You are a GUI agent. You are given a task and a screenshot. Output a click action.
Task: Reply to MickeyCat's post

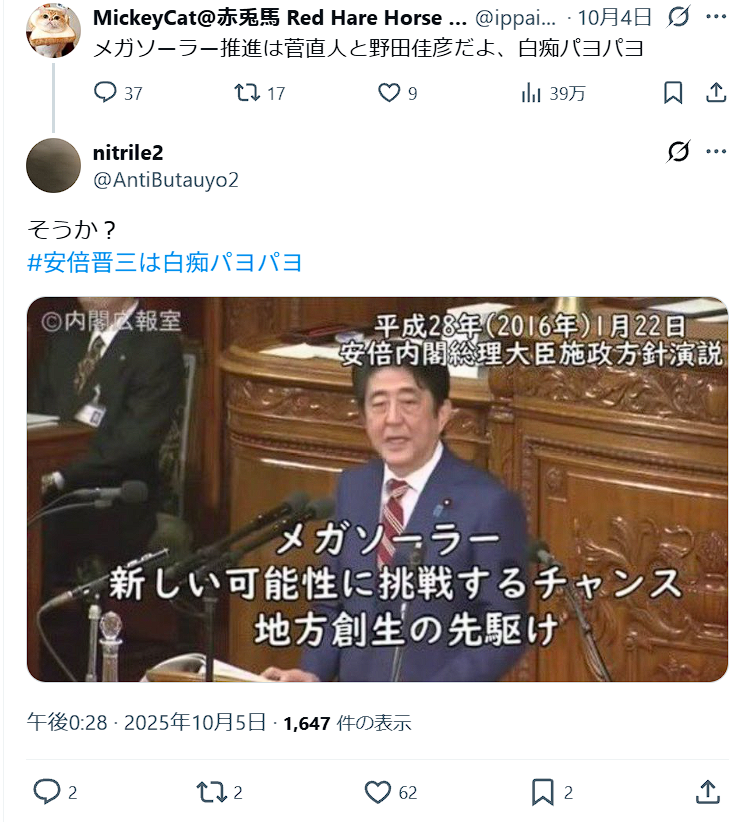106,93
